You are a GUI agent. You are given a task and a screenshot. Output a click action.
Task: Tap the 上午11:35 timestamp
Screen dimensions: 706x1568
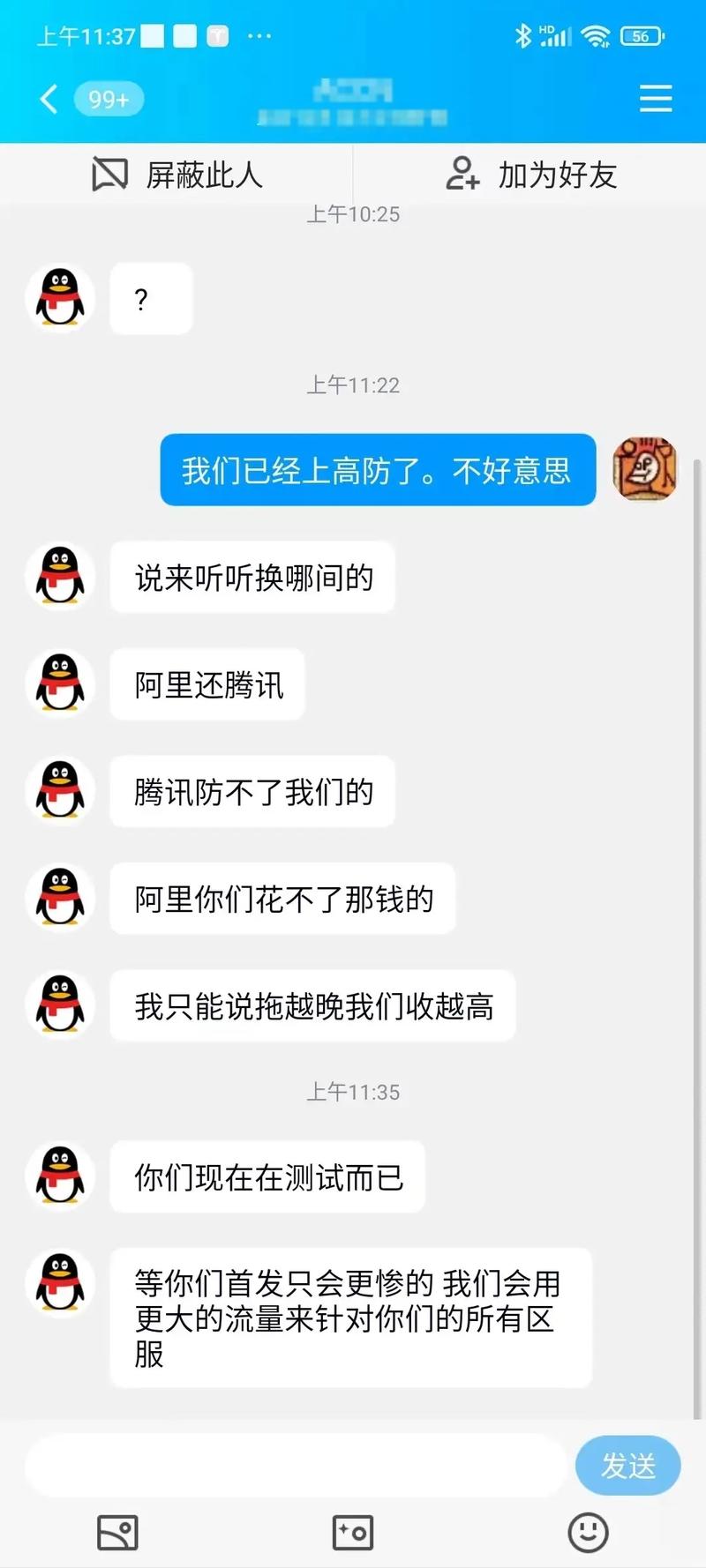[x=353, y=1091]
